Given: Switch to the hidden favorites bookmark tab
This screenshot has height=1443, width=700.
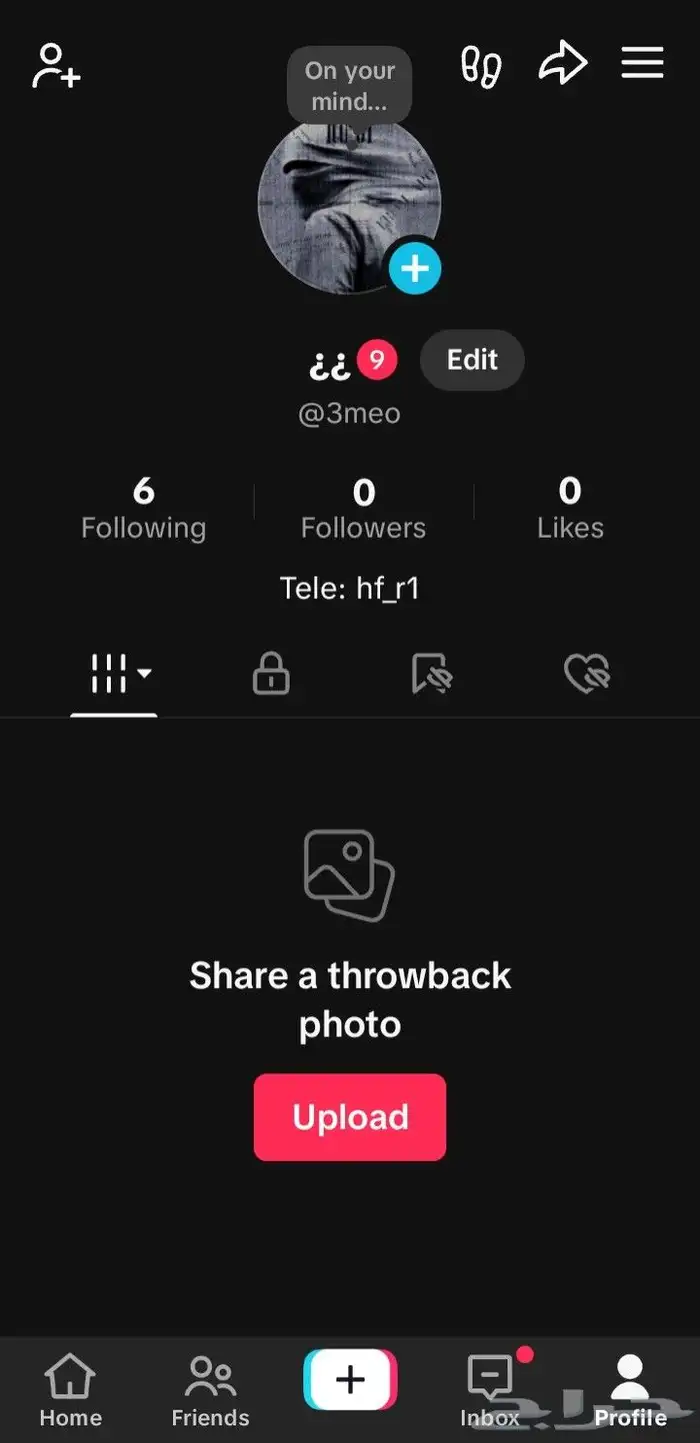Looking at the screenshot, I should tap(431, 675).
